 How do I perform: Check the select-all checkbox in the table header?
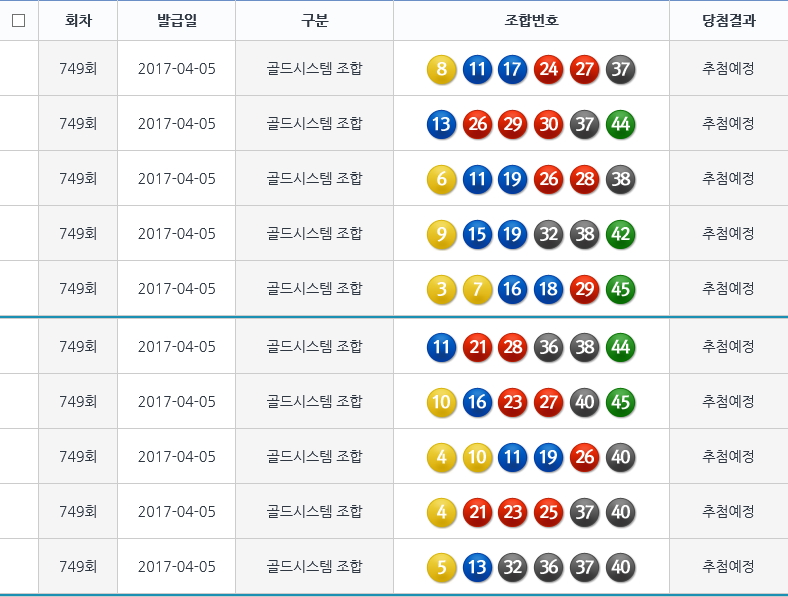click(x=18, y=20)
